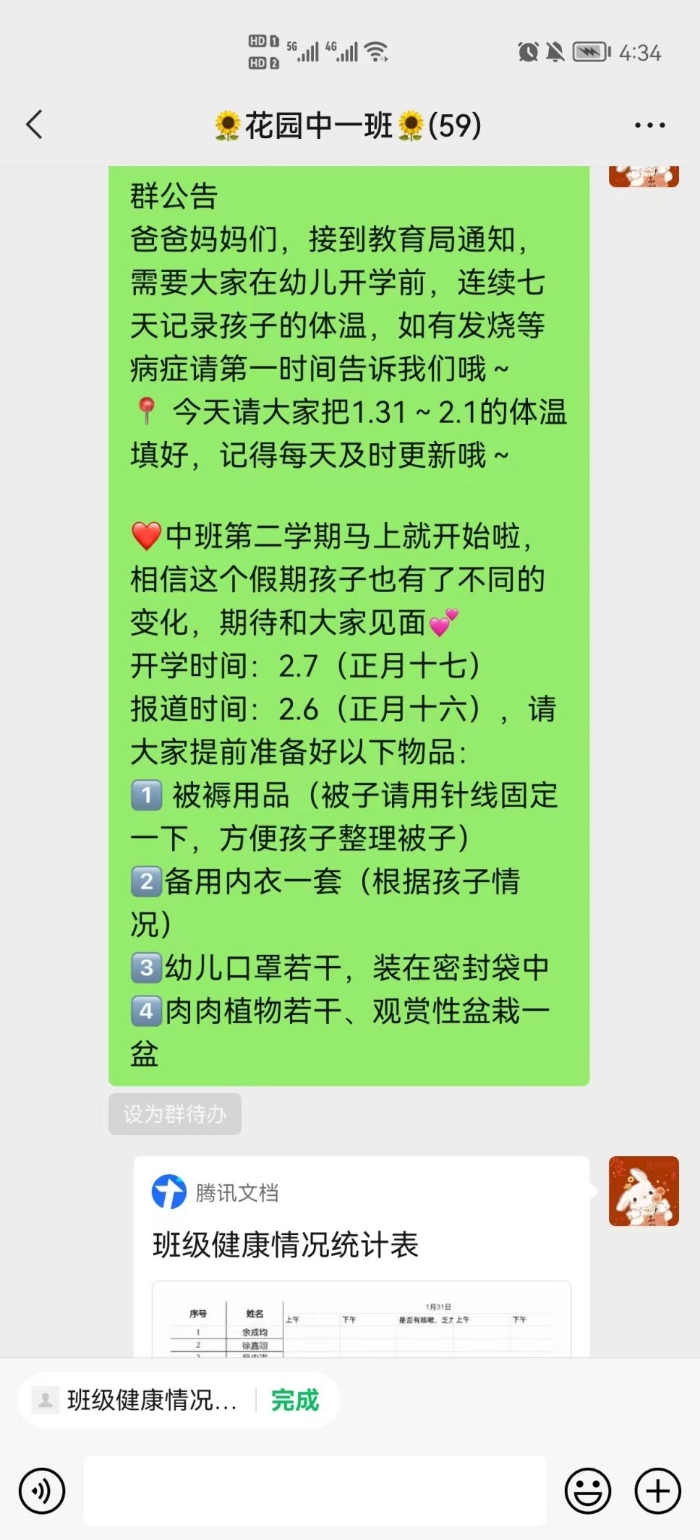
Task: Focus the message input field
Action: 314,1491
